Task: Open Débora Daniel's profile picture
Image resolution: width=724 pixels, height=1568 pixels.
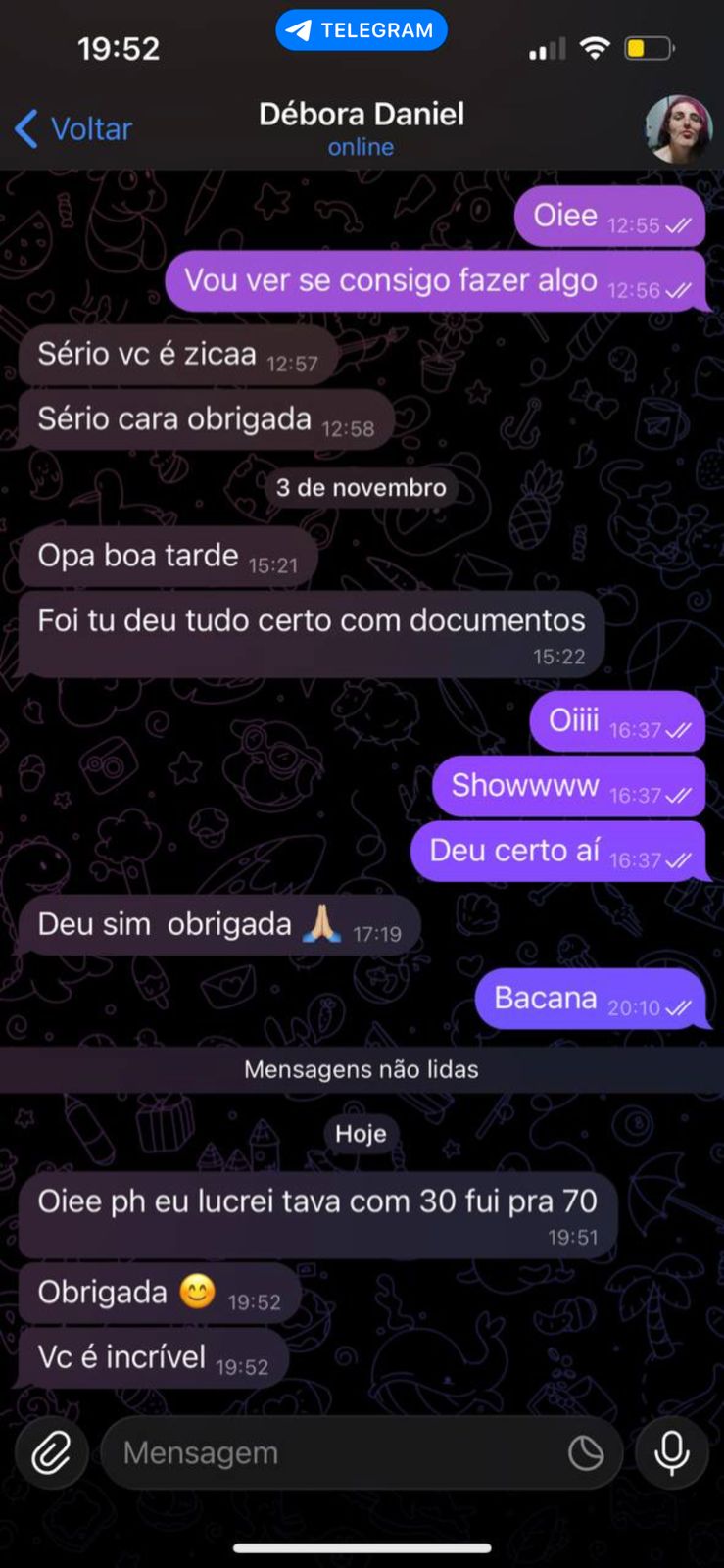Action: 678,128
